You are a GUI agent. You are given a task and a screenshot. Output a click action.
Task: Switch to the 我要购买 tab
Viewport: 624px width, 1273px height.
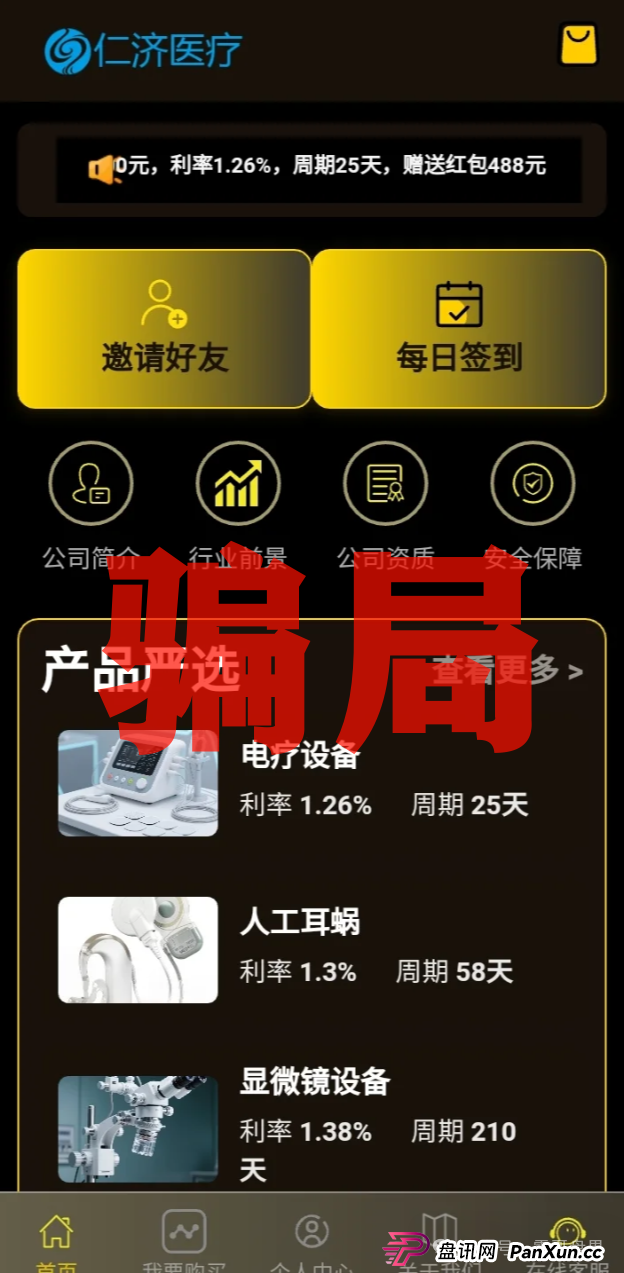tap(184, 1240)
